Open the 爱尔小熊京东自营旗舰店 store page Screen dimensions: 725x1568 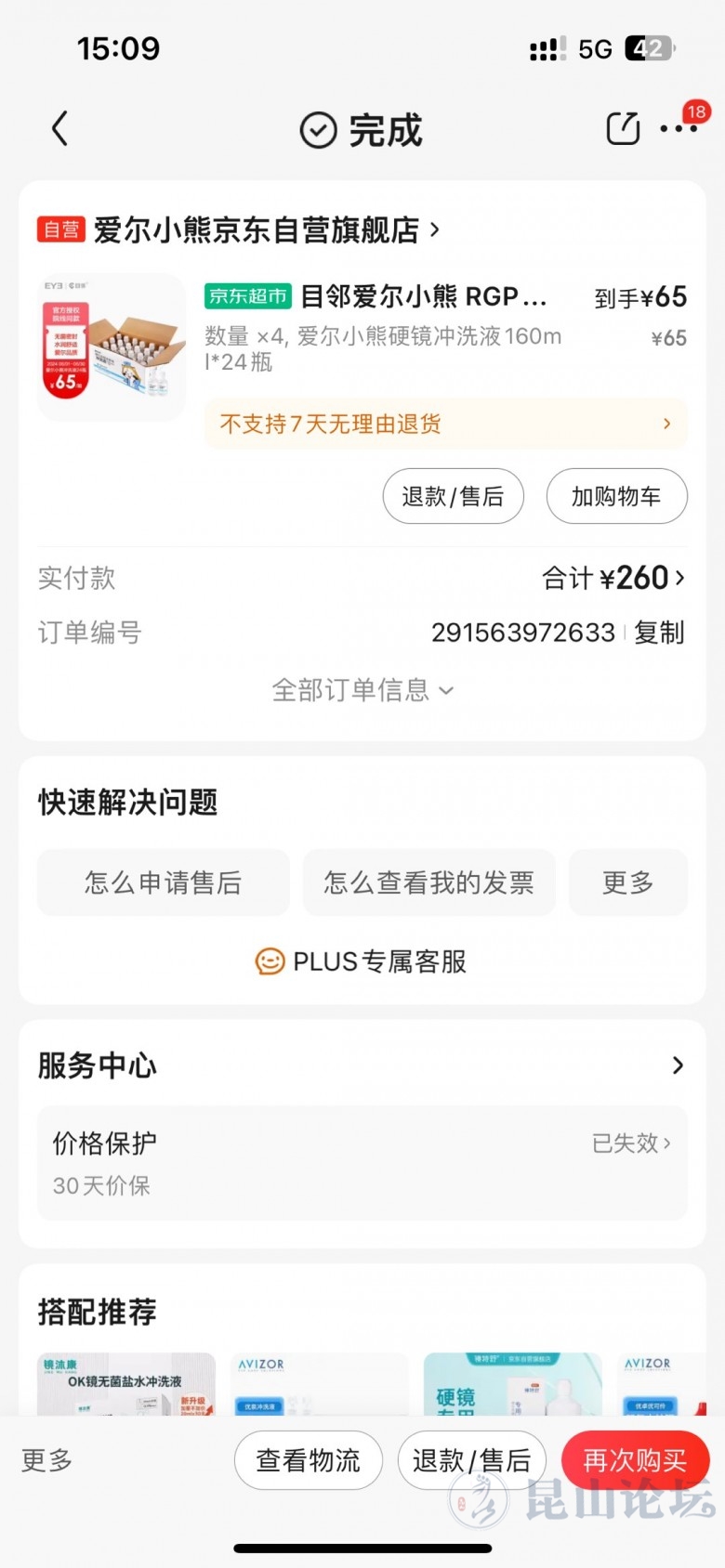tap(265, 229)
